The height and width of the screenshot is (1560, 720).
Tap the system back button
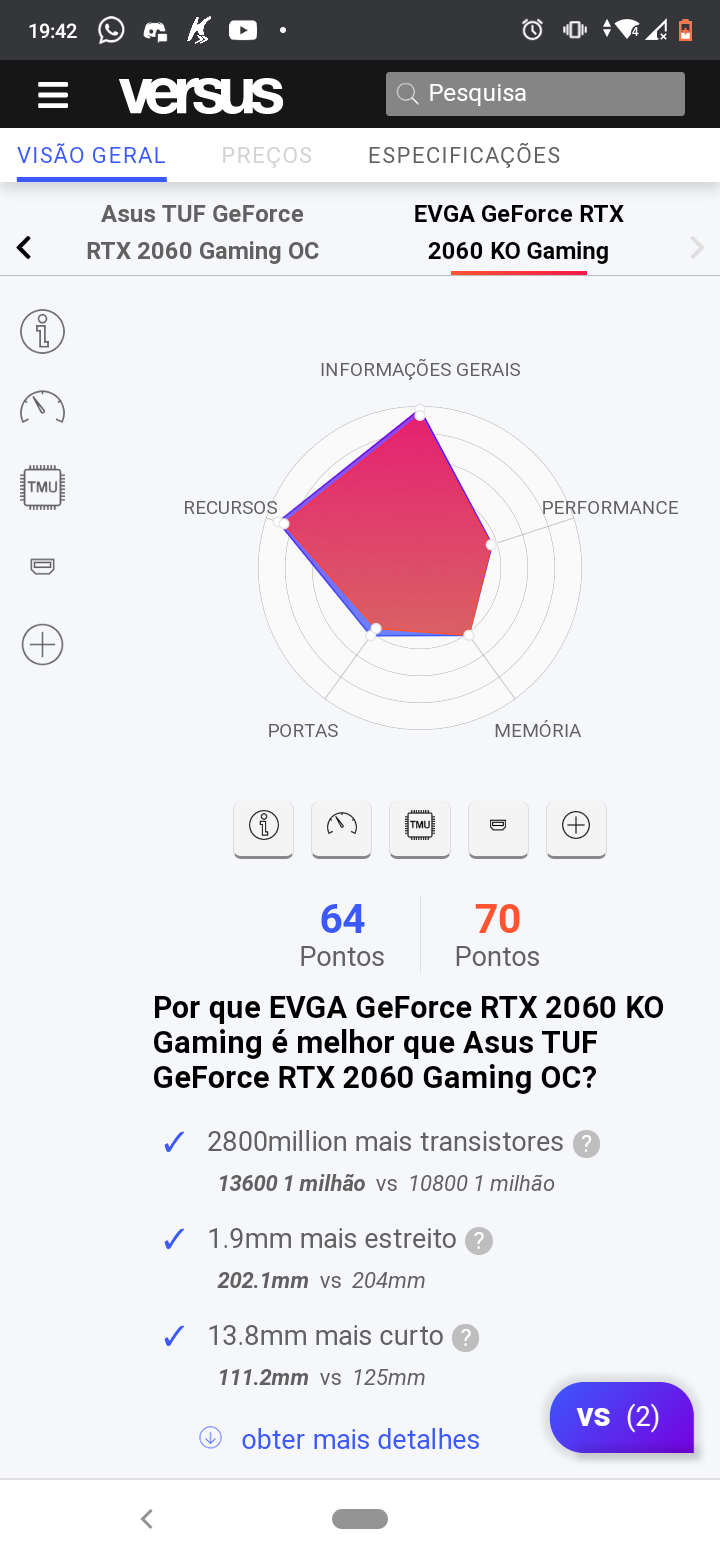pos(147,1519)
